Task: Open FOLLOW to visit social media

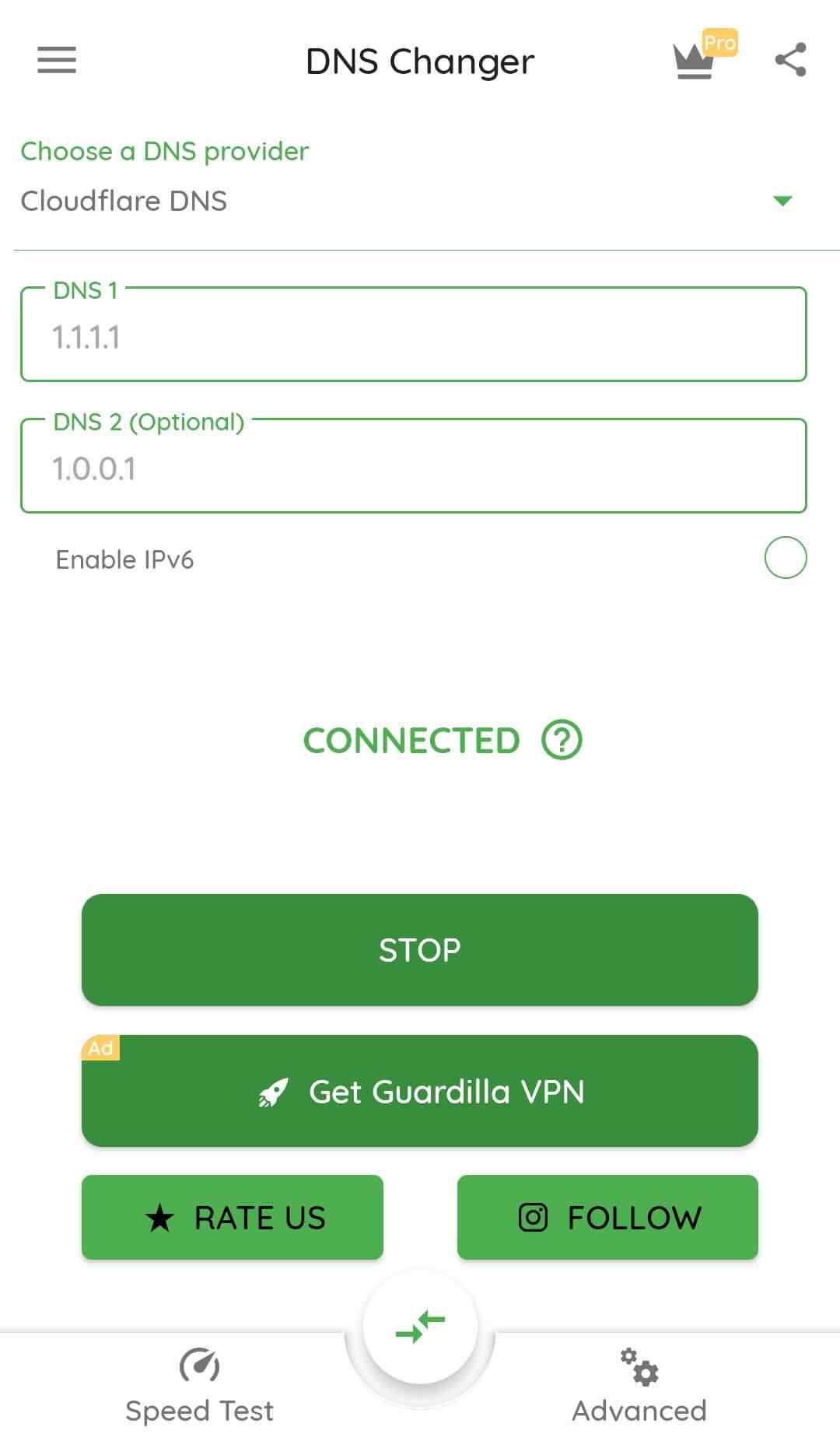Action: (x=607, y=1217)
